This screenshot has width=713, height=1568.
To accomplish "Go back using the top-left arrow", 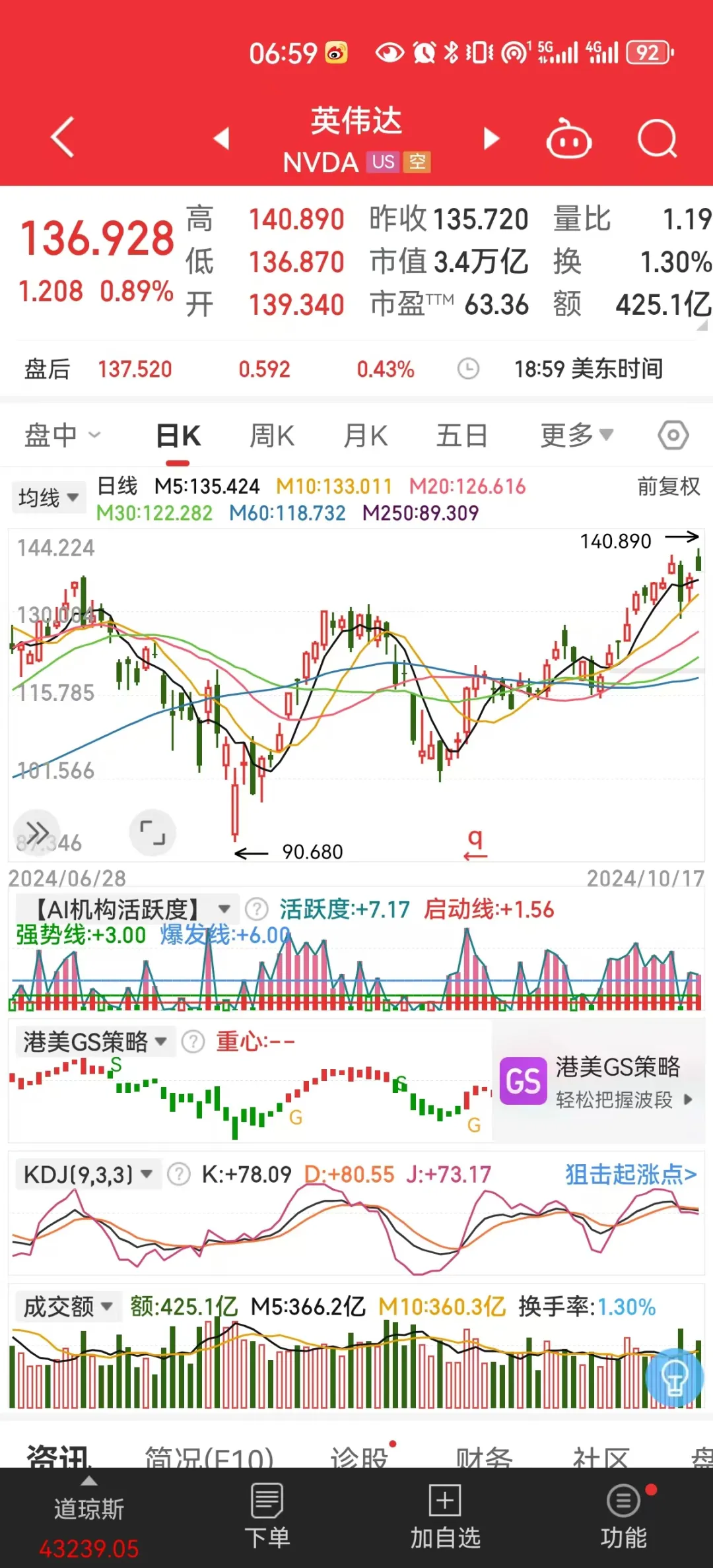I will tap(63, 138).
